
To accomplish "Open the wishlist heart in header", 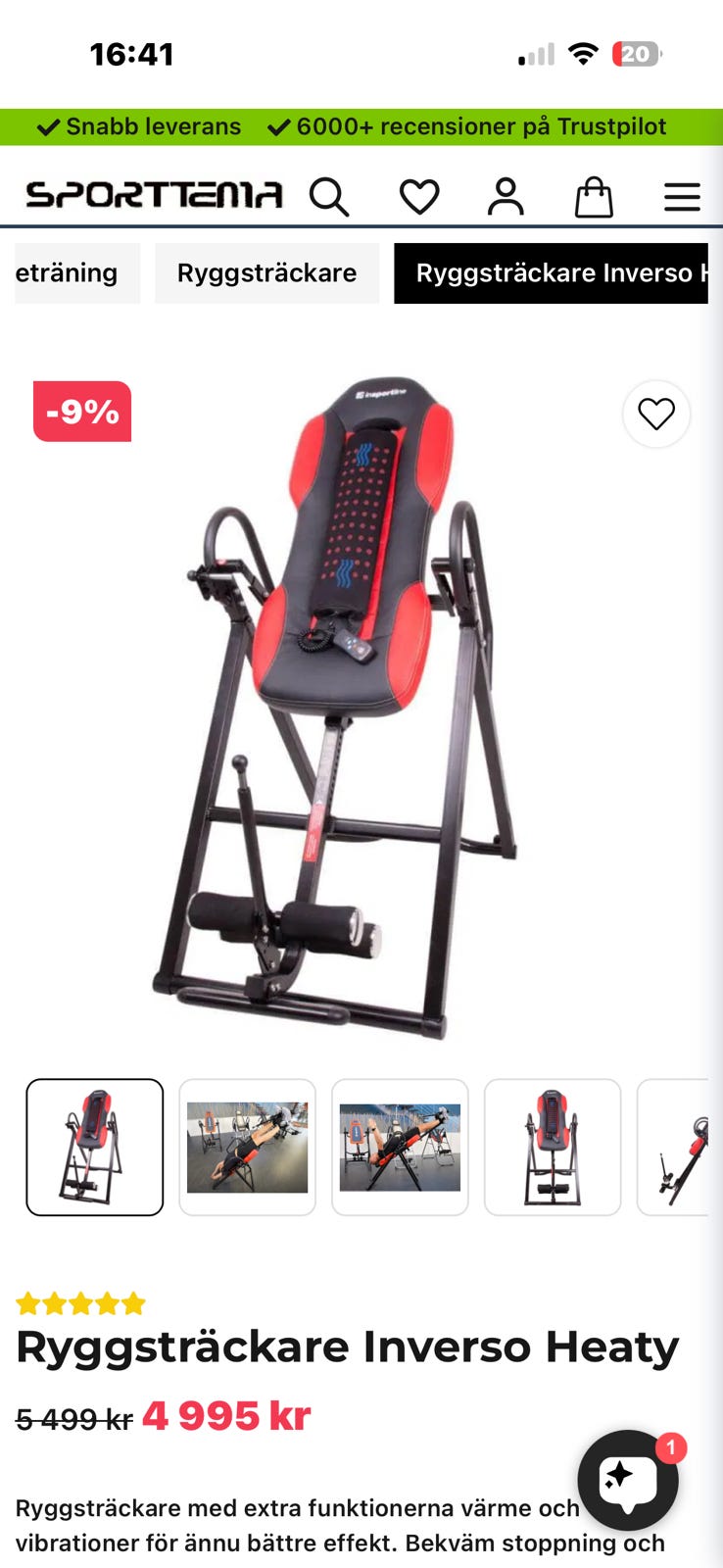I will coord(419,197).
